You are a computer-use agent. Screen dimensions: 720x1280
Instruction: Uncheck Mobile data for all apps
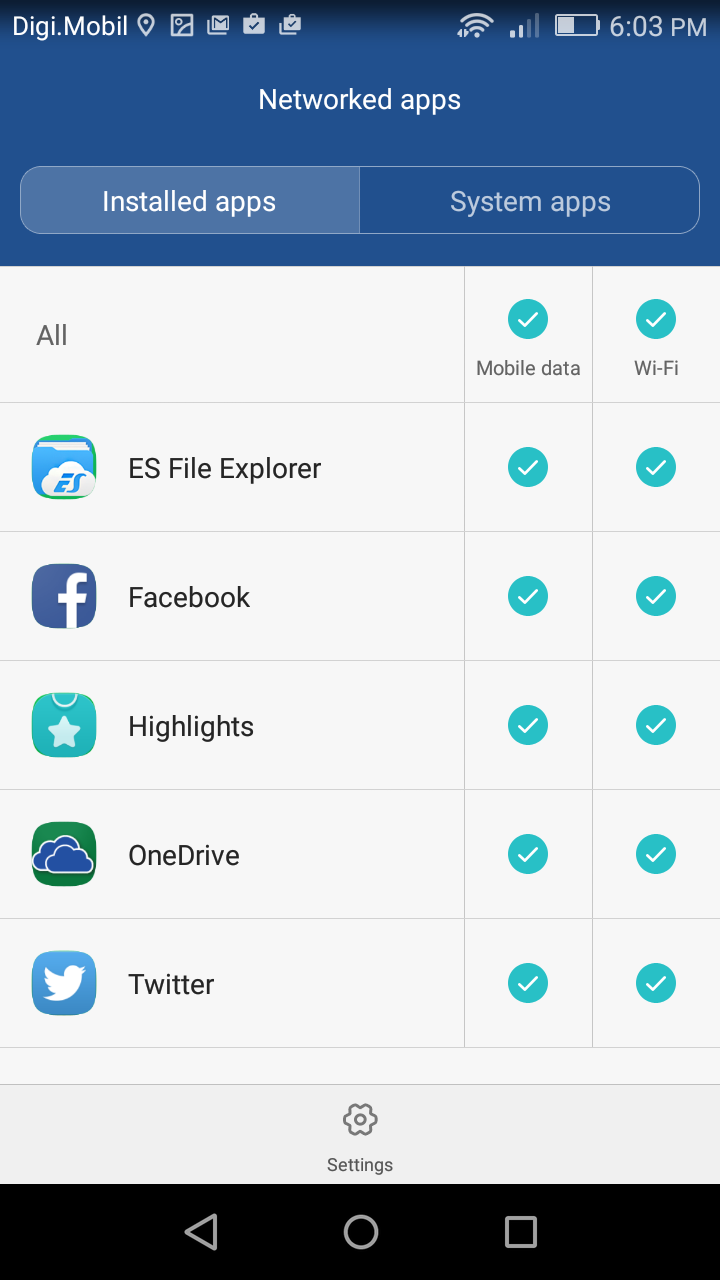[x=528, y=320]
